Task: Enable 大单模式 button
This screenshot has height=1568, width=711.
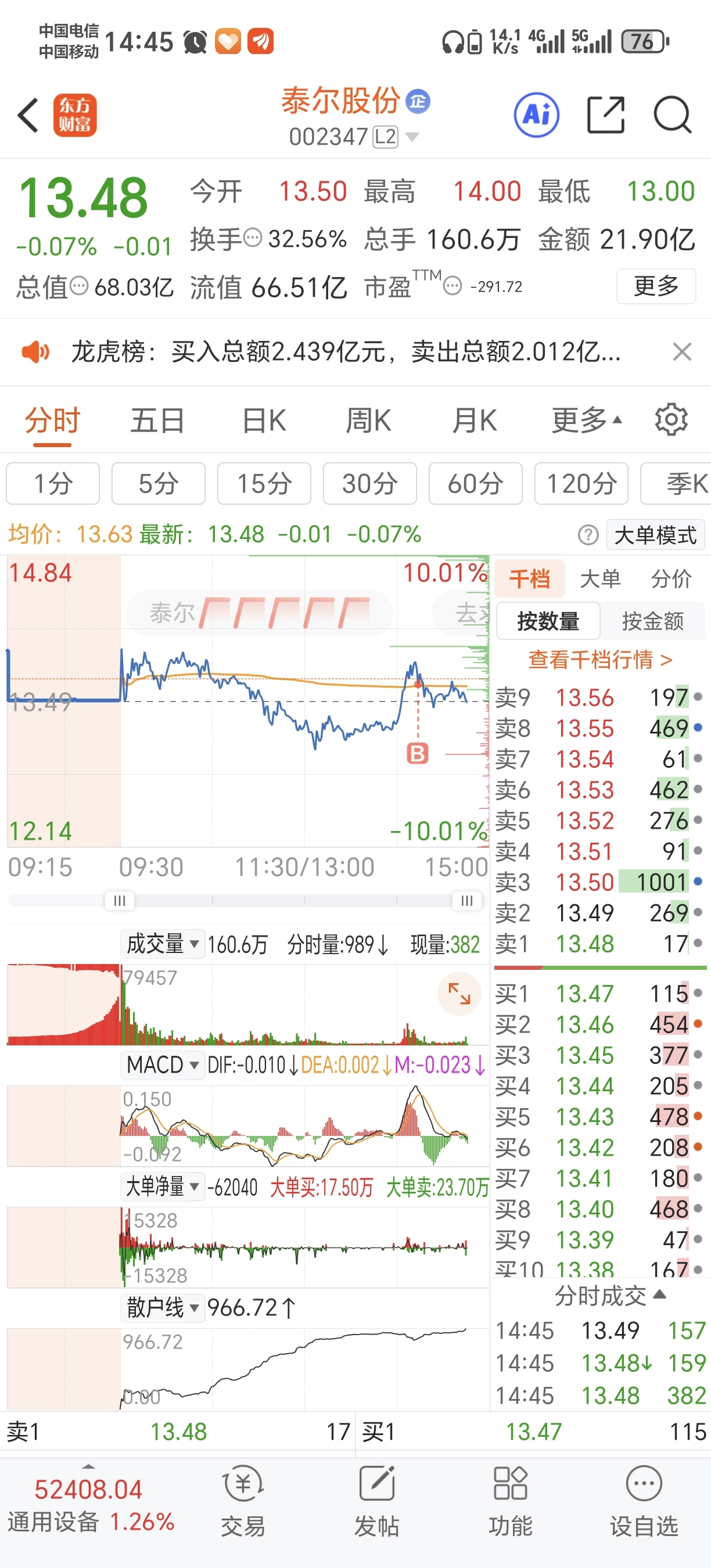Action: pos(655,535)
